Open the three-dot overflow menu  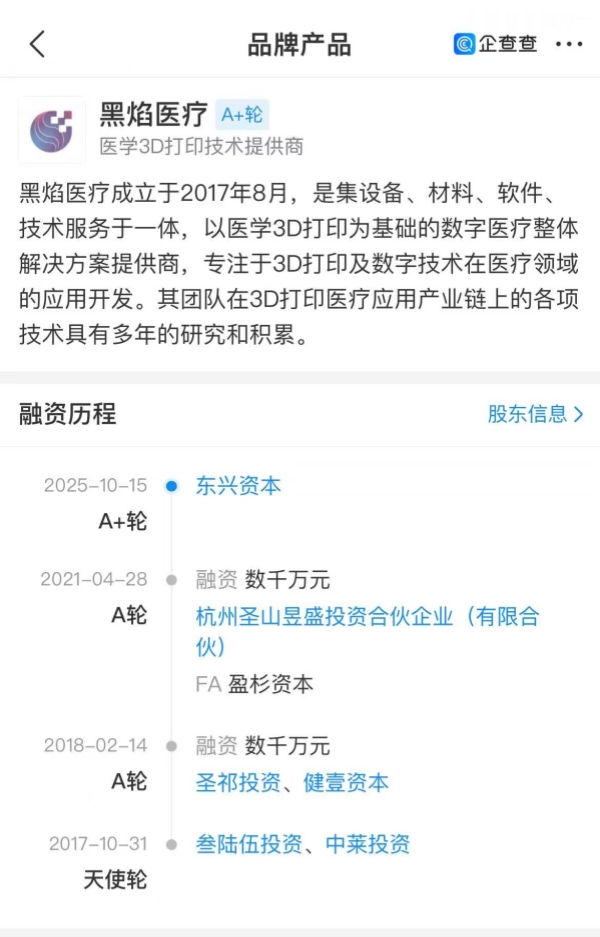(x=568, y=44)
